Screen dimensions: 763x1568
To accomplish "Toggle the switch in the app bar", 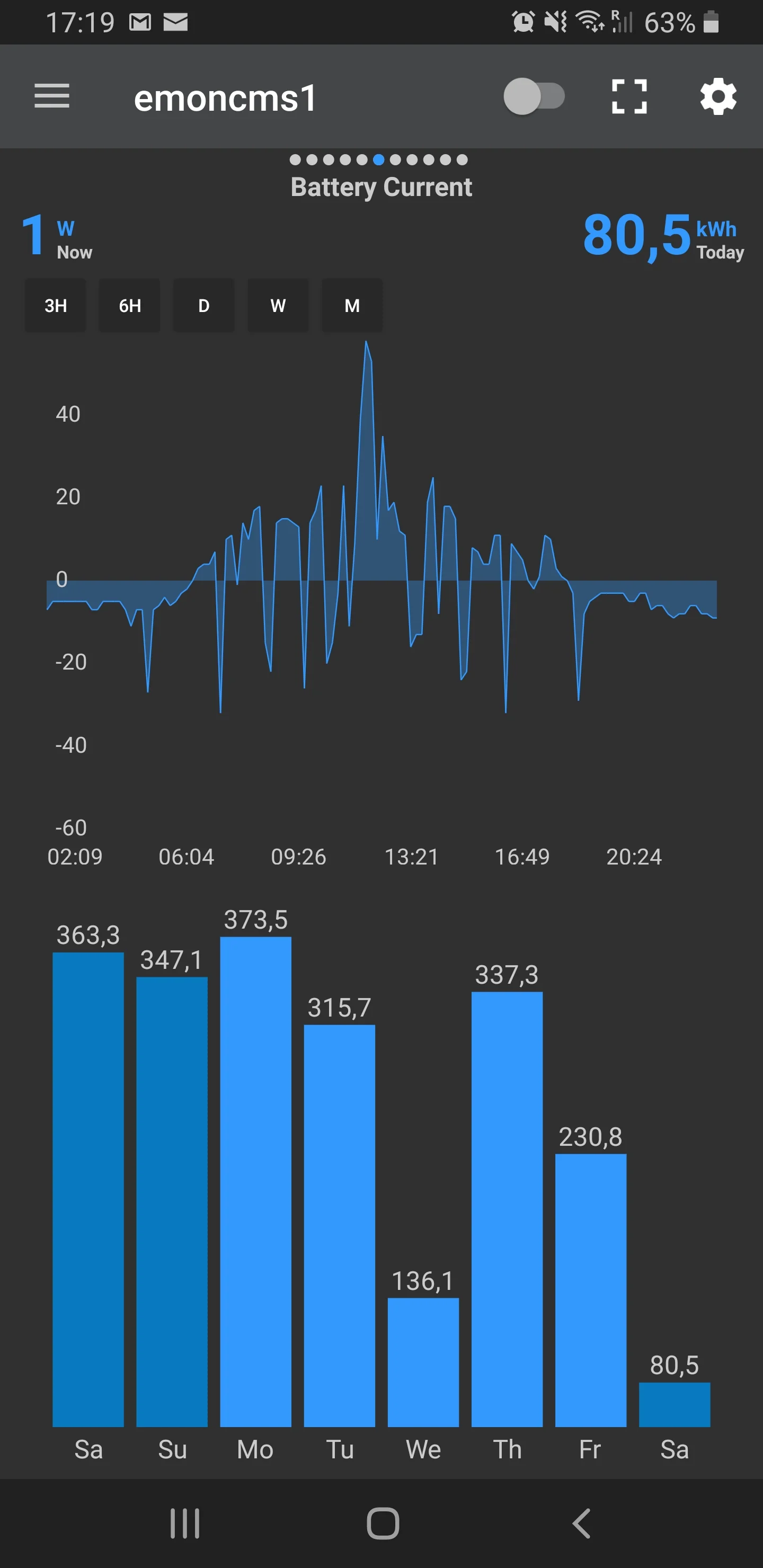I will click(x=534, y=96).
